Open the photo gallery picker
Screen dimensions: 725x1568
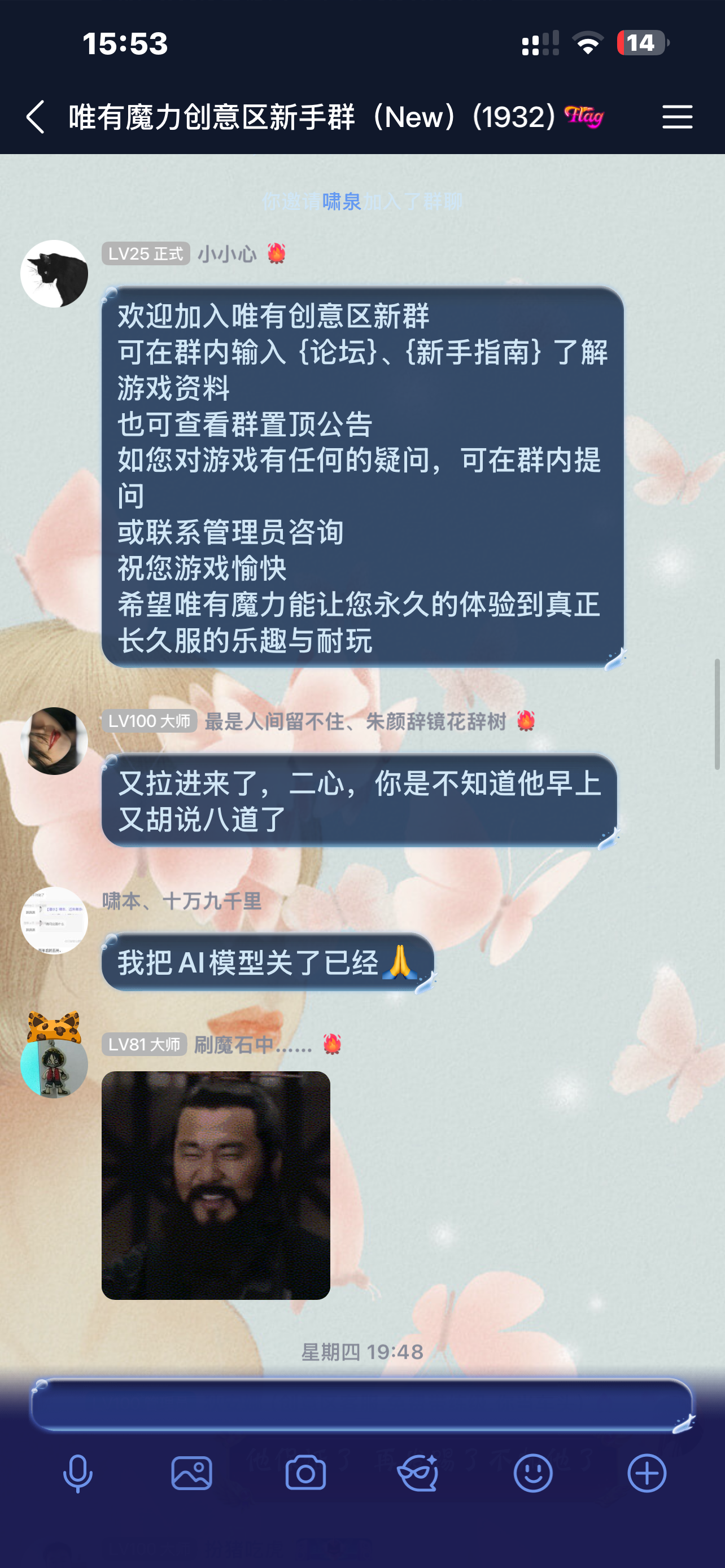(x=192, y=1474)
